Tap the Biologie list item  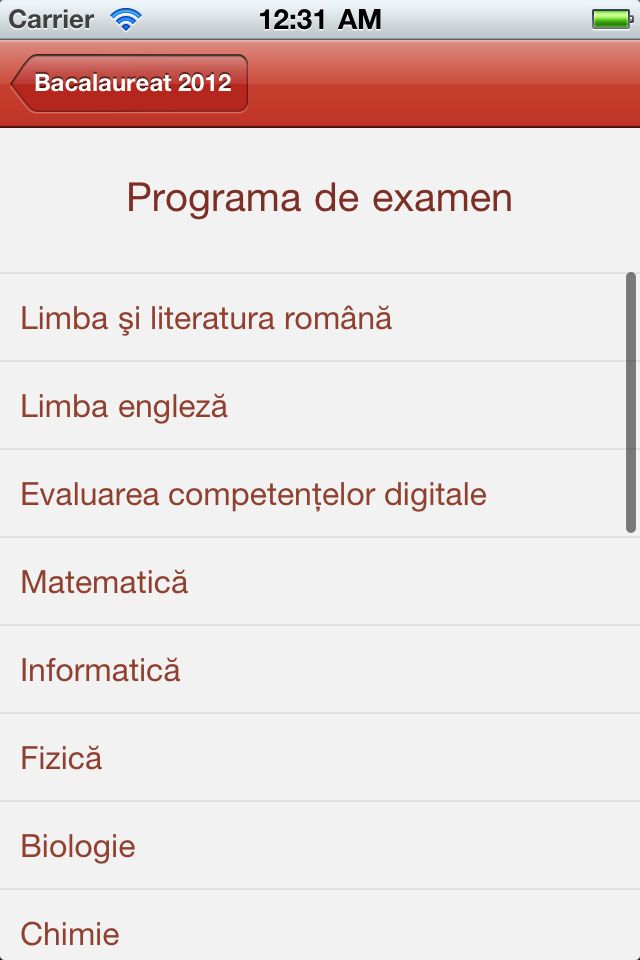[x=78, y=847]
